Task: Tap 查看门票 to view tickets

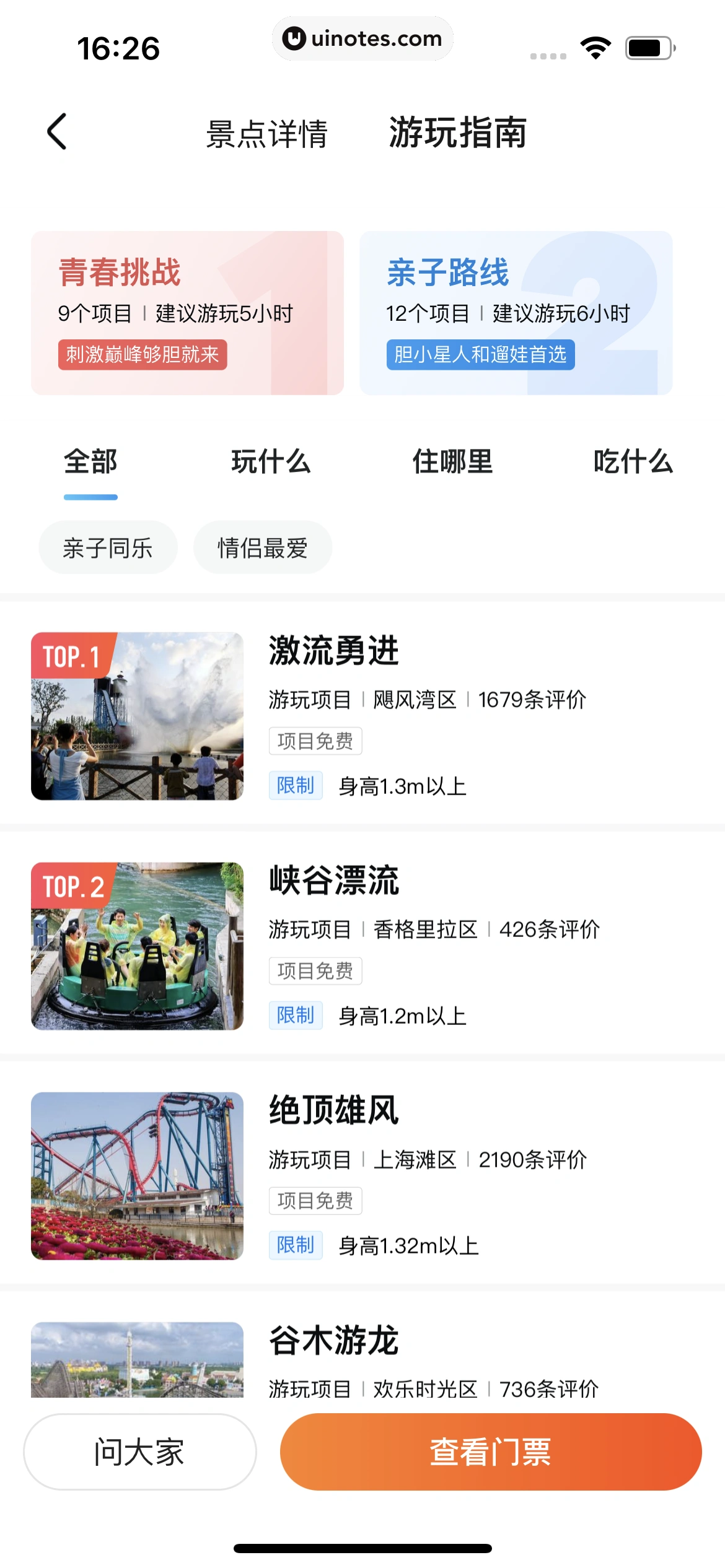Action: click(490, 1452)
